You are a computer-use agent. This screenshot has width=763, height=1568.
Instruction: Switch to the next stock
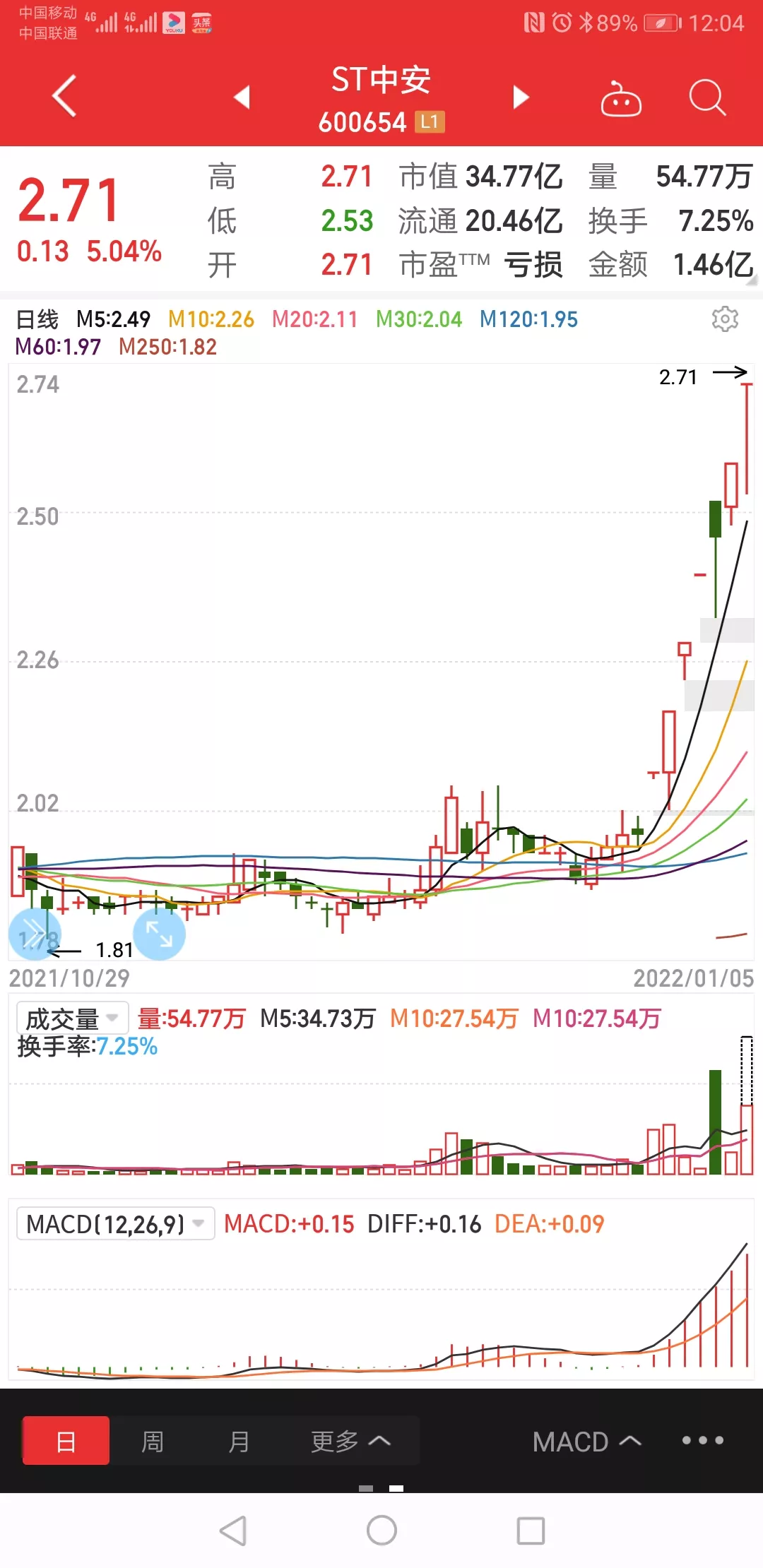521,97
